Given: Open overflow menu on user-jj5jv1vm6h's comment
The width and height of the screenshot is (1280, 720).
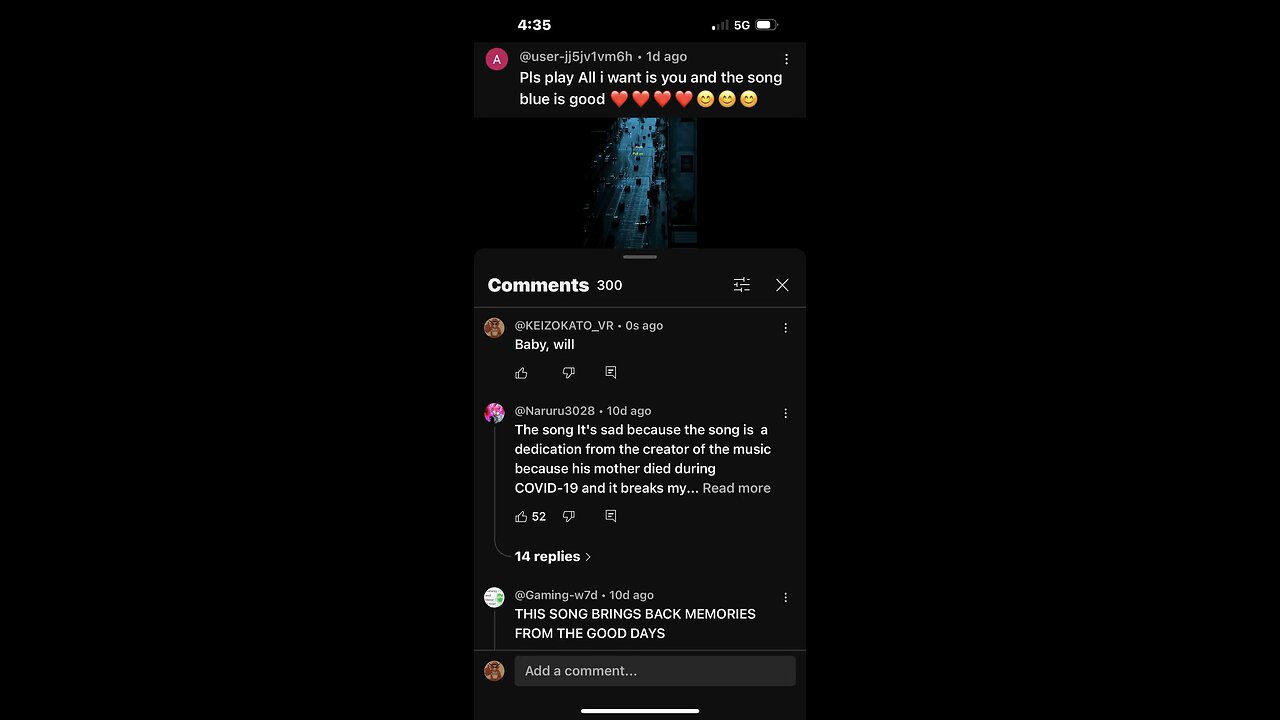Looking at the screenshot, I should [786, 59].
